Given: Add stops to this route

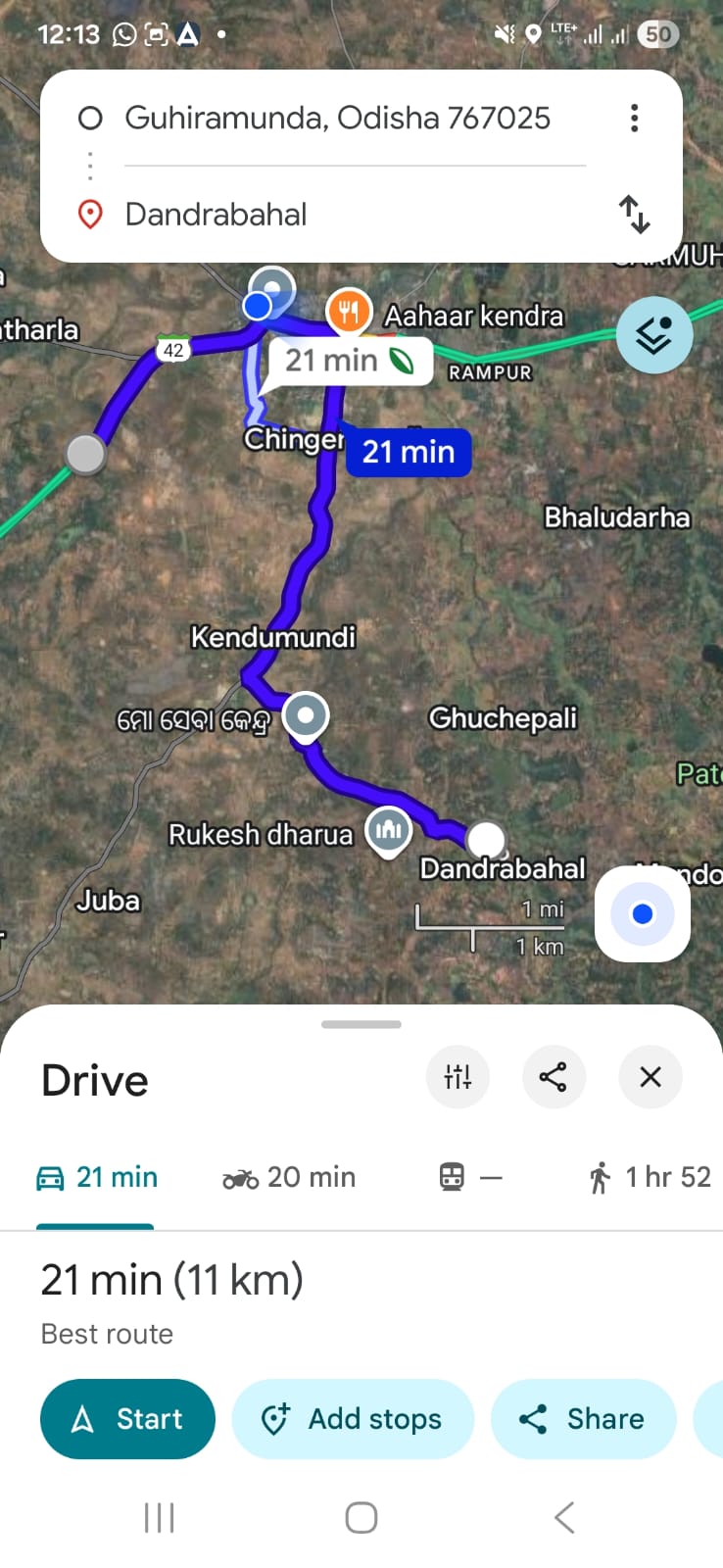Looking at the screenshot, I should point(352,1419).
